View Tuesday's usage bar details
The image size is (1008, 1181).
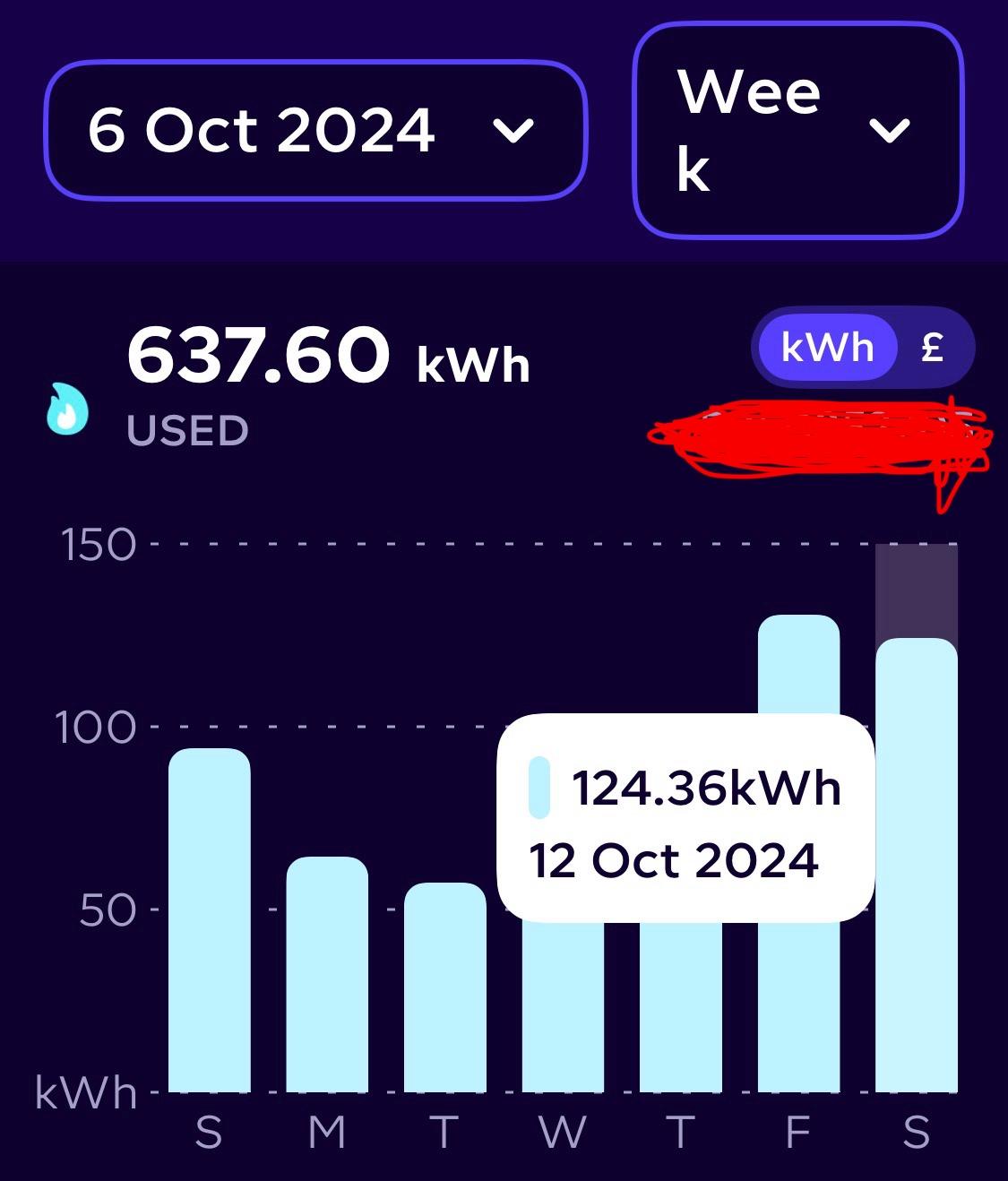click(x=444, y=987)
